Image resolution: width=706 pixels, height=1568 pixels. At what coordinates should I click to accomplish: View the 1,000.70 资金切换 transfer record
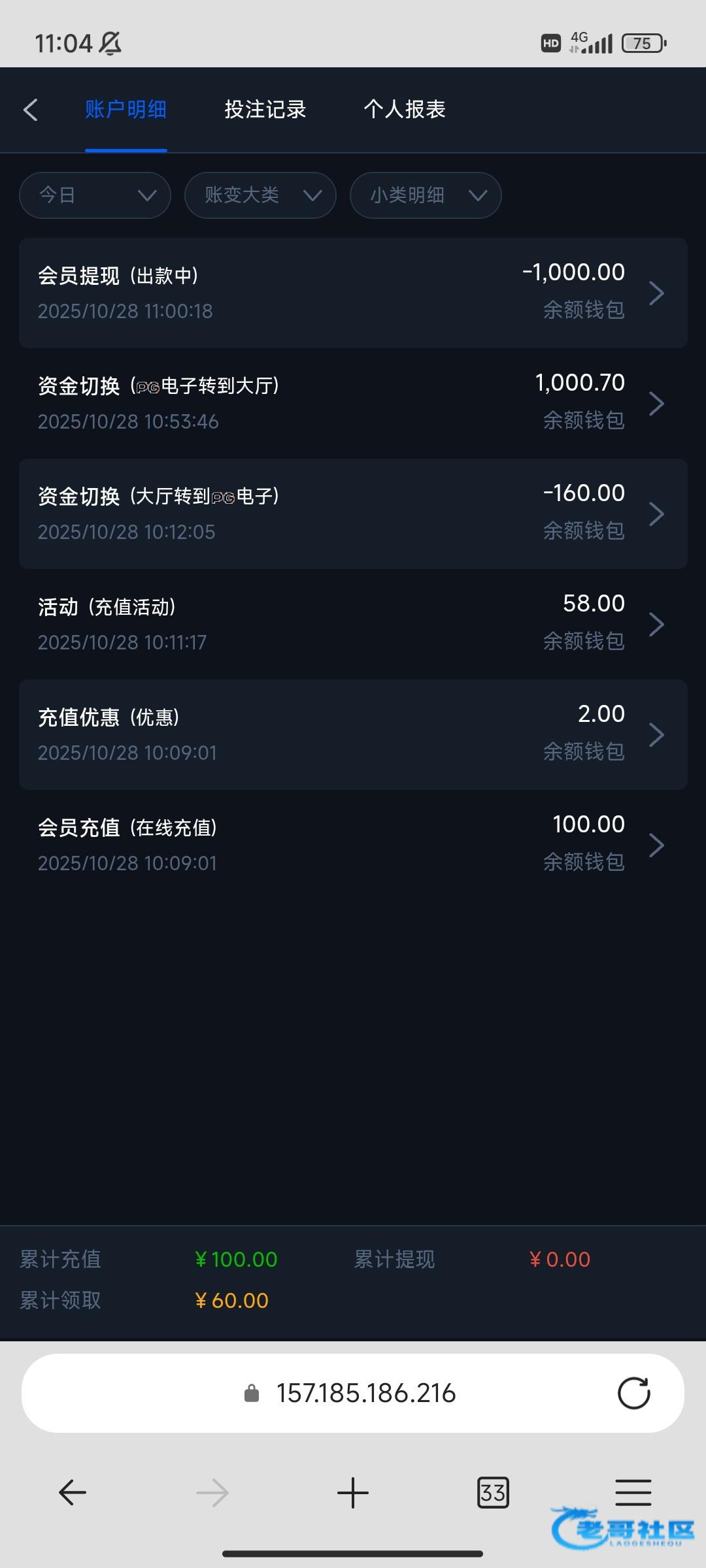pyautogui.click(x=353, y=403)
